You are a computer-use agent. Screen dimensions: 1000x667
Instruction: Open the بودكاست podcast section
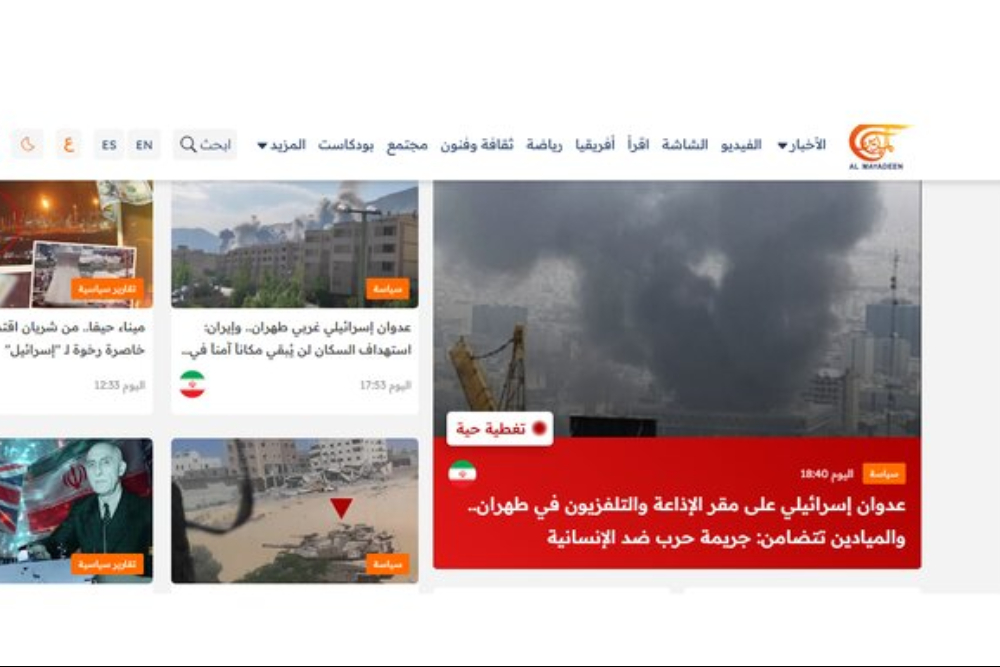tap(346, 145)
